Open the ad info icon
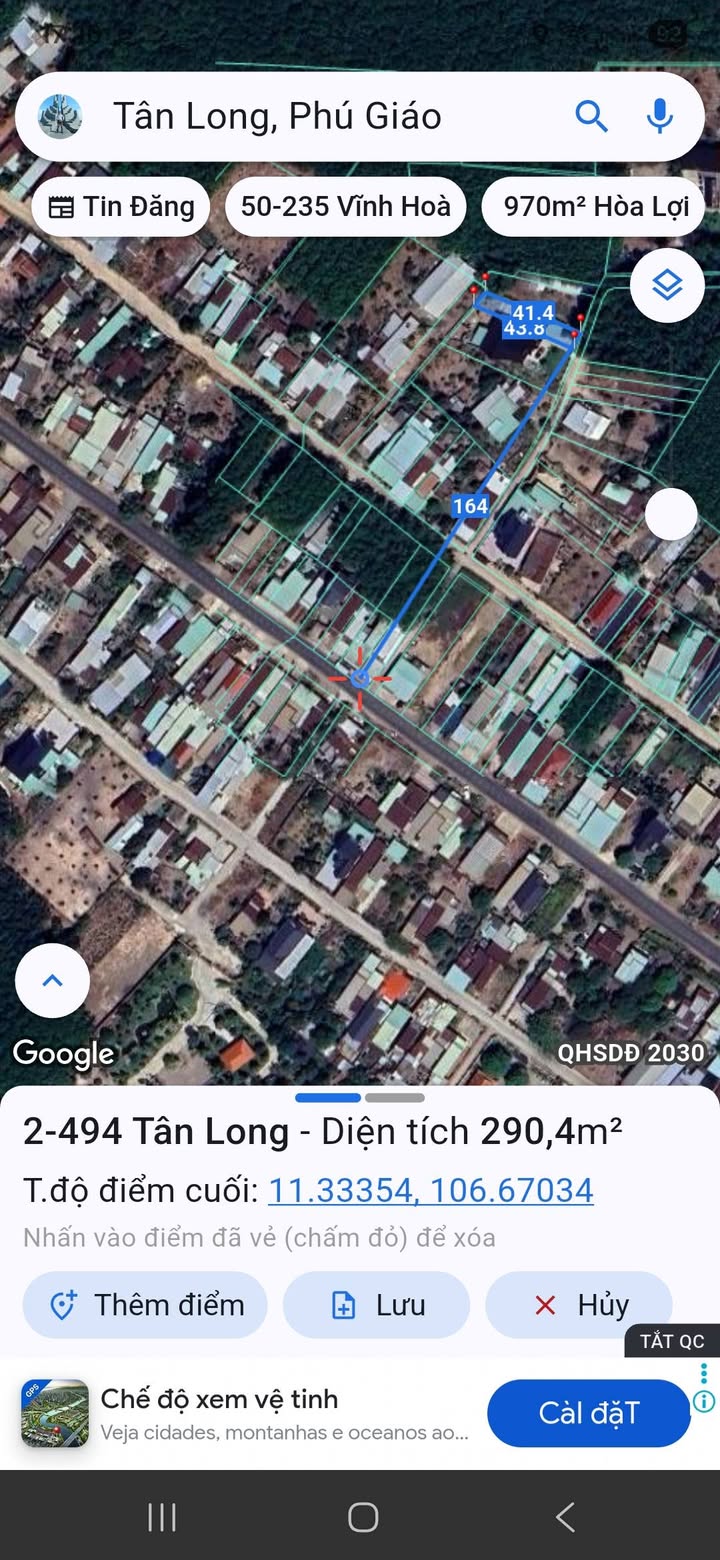 [704, 1401]
